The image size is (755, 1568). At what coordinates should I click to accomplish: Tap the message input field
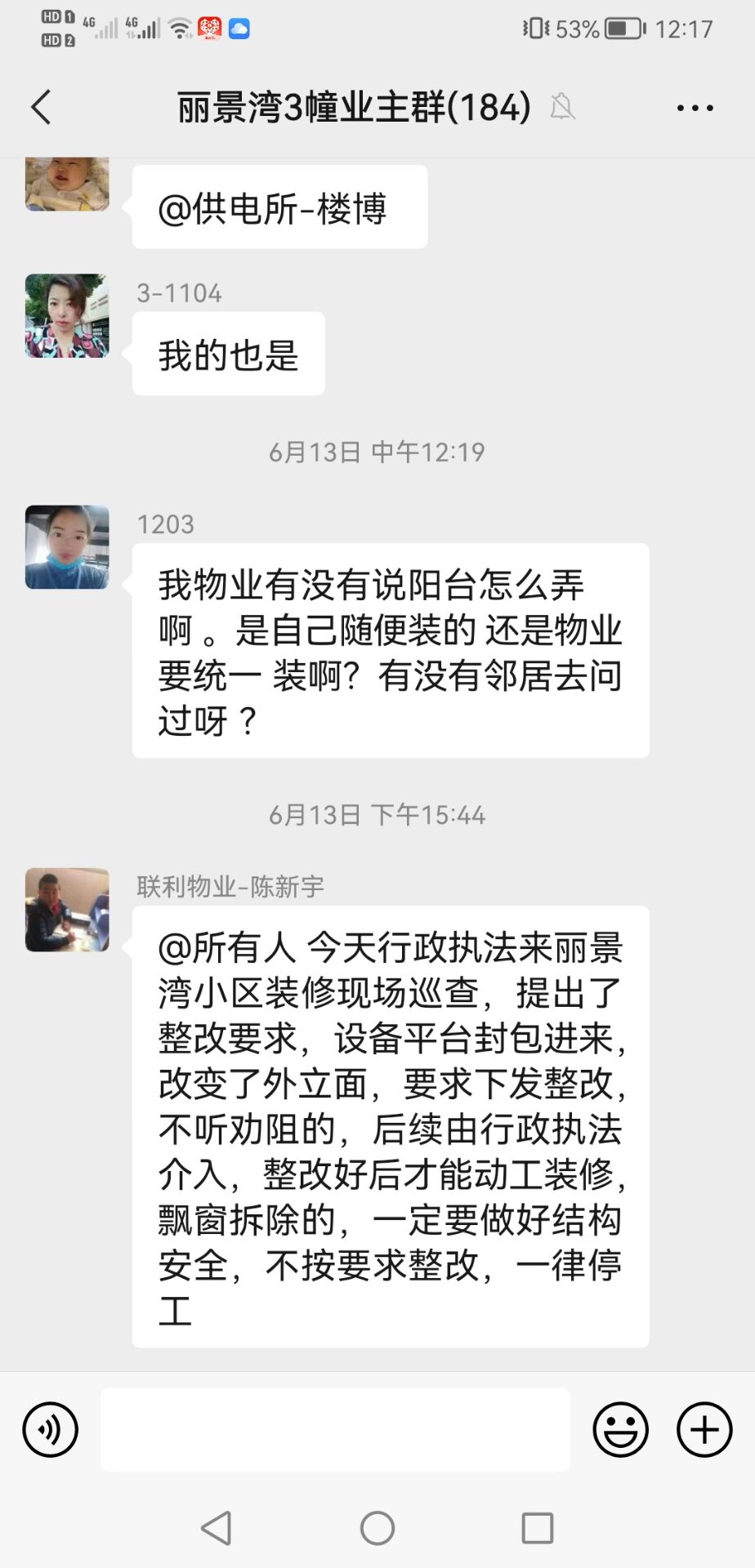tap(335, 1429)
